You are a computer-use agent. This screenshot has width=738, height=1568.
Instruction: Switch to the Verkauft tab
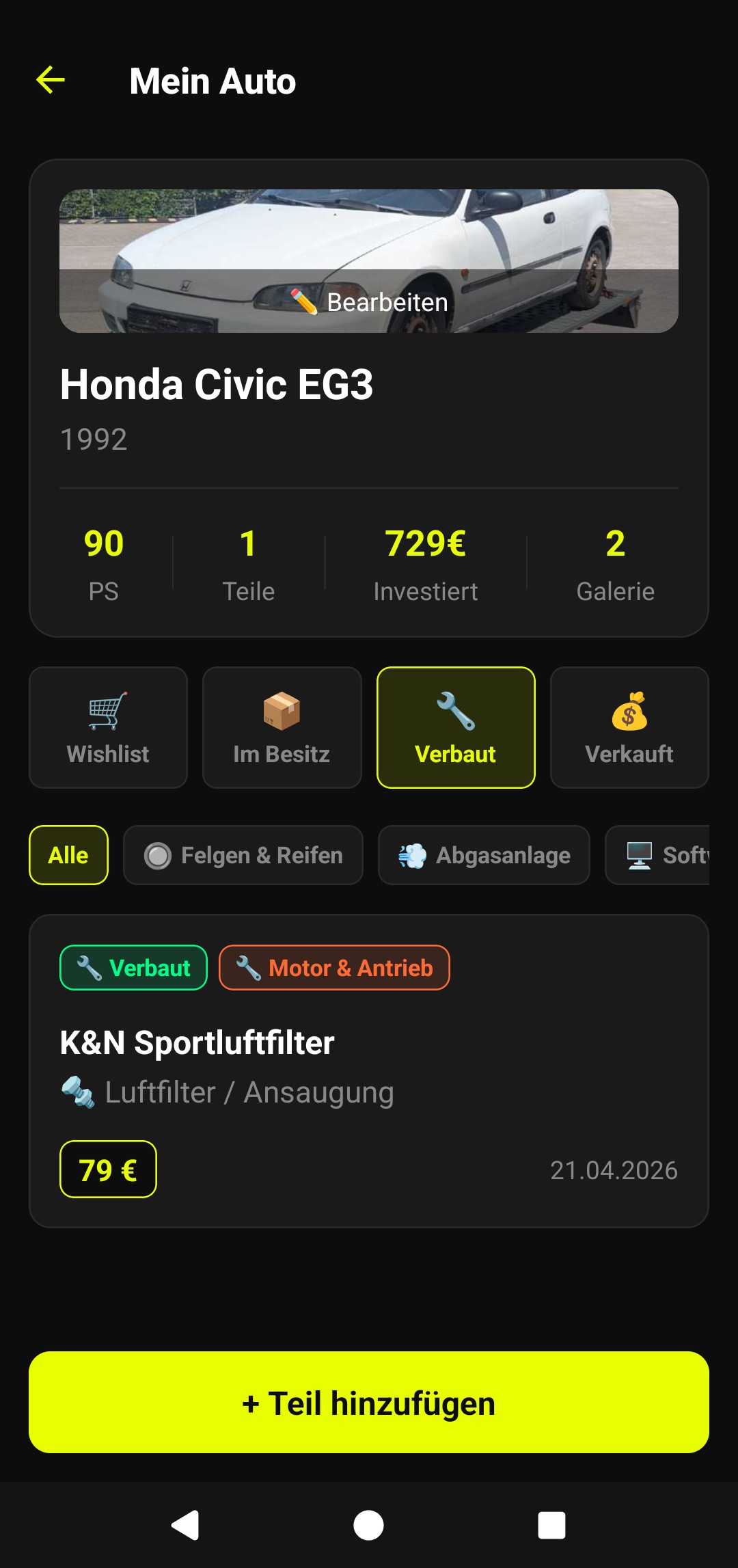629,727
